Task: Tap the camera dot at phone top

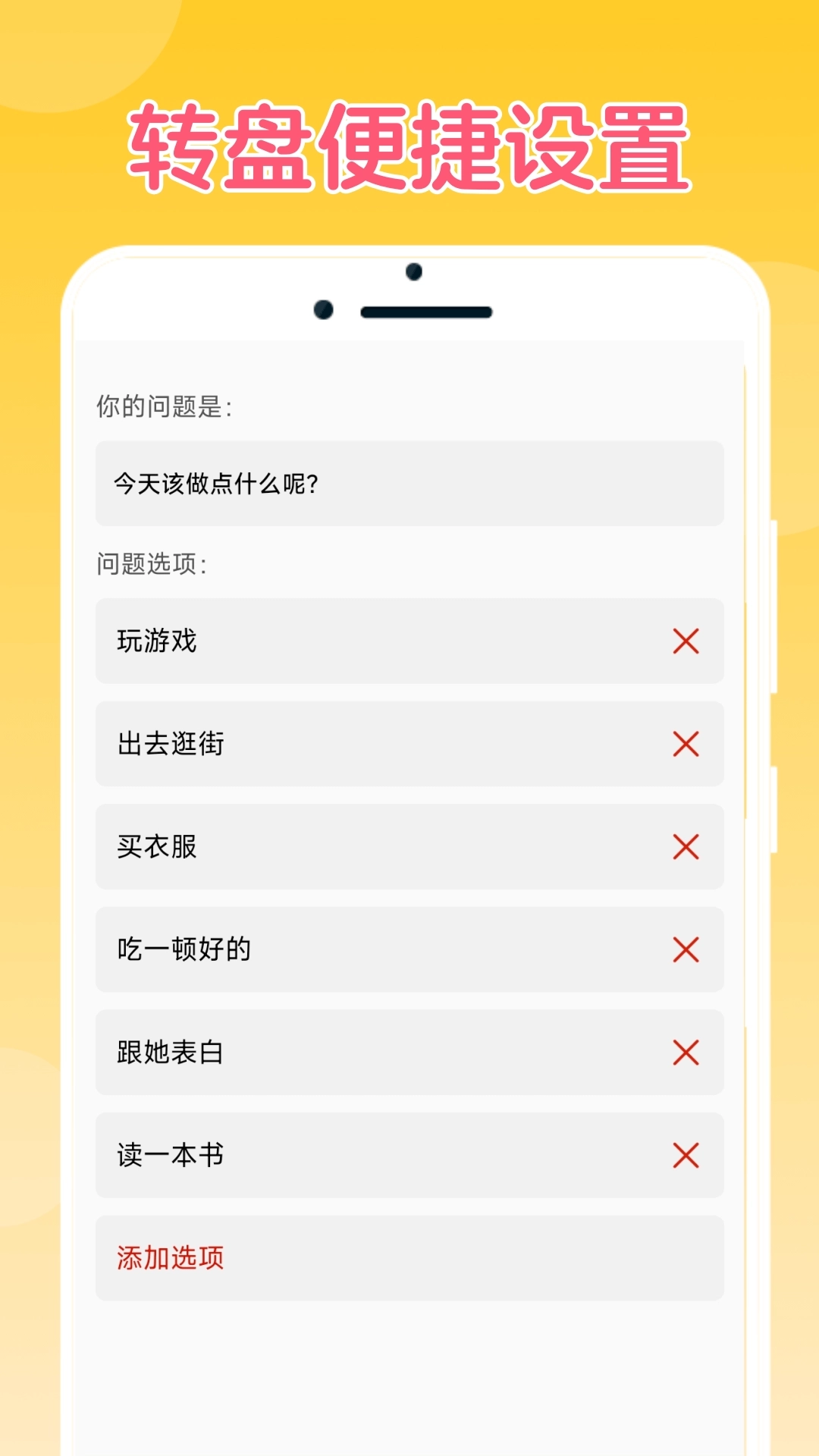Action: point(413,269)
